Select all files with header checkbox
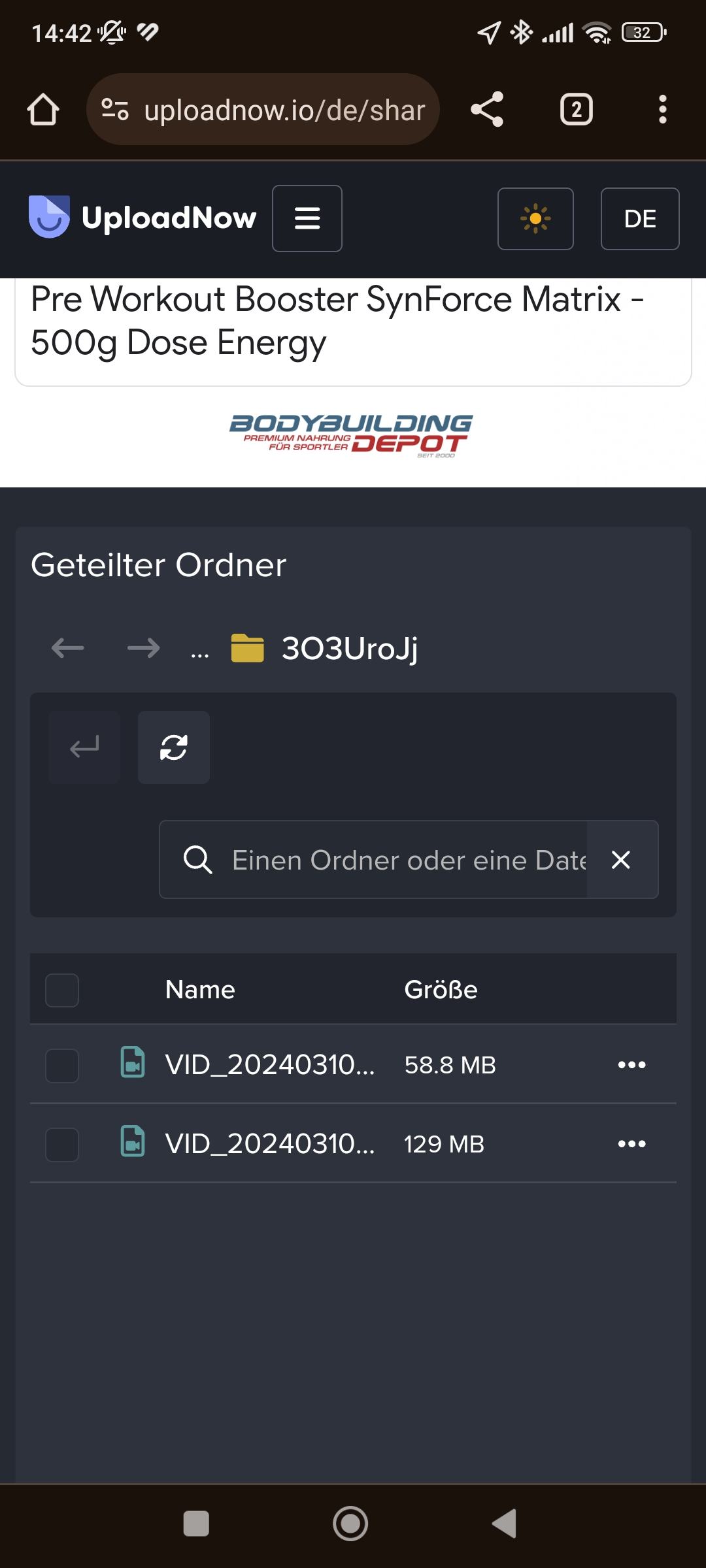Screen dimensions: 706x1568 [62, 990]
